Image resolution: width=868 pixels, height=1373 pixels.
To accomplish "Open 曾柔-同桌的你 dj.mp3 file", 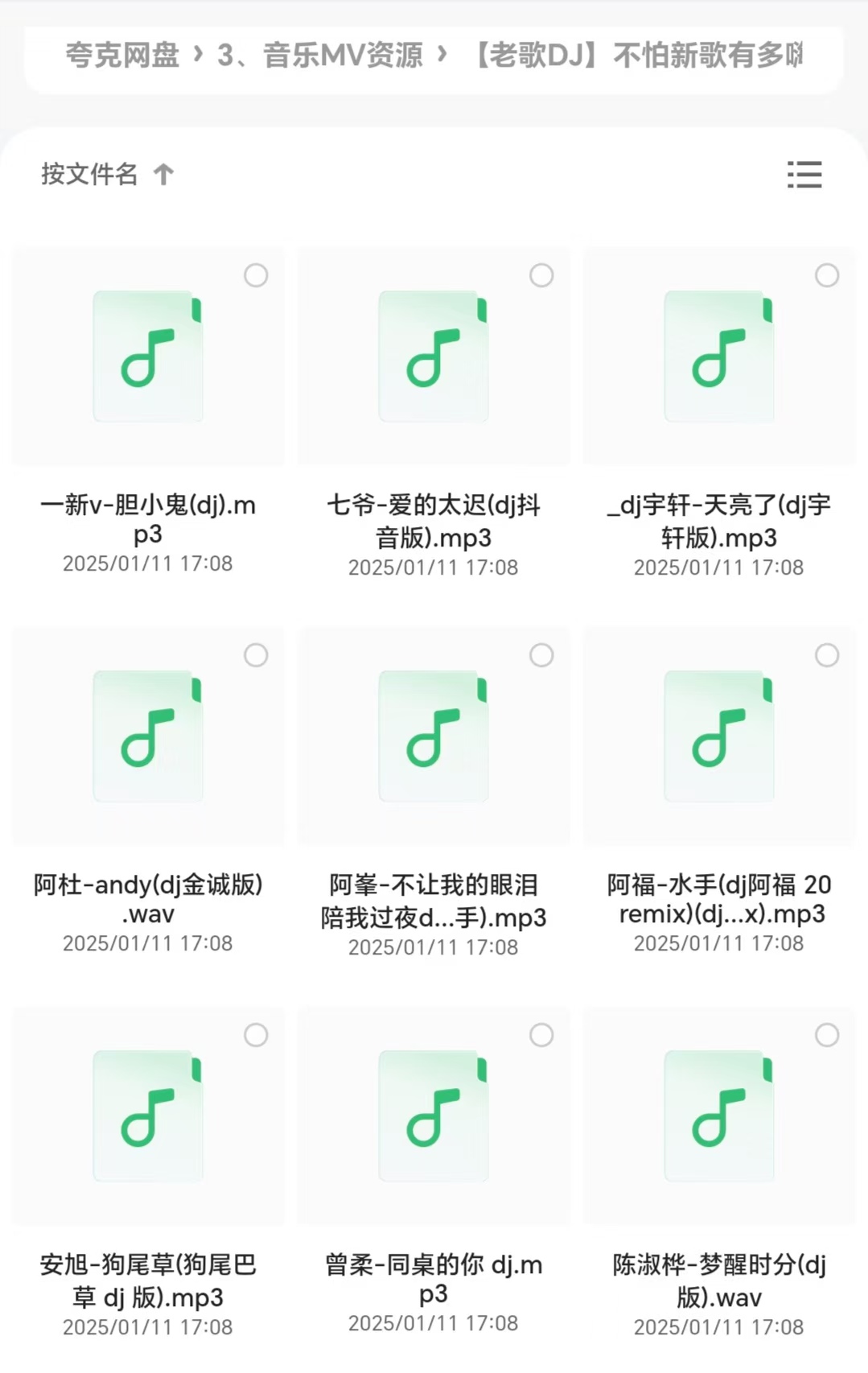I will (x=434, y=1116).
